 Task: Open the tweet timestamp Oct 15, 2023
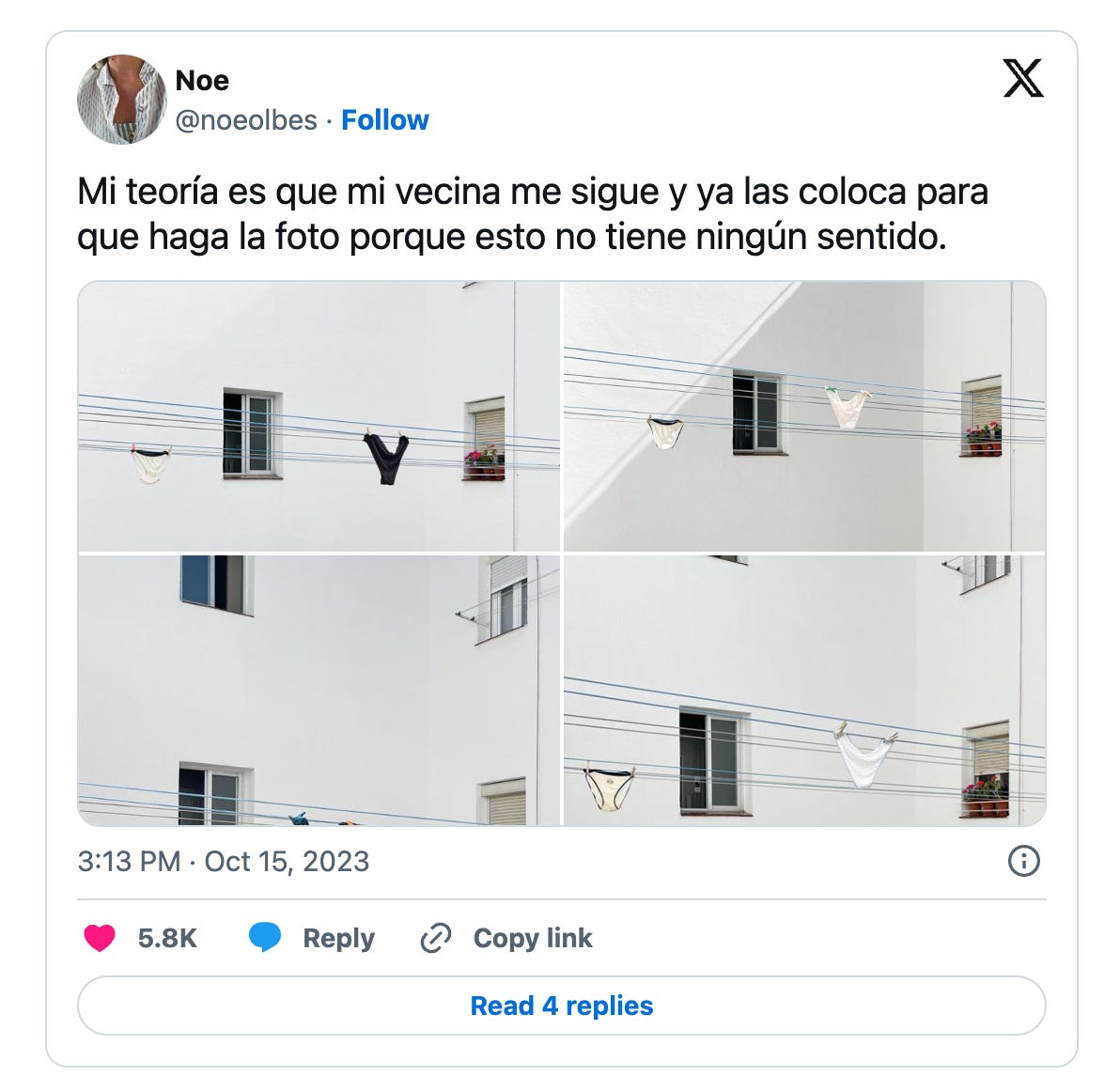[x=224, y=861]
